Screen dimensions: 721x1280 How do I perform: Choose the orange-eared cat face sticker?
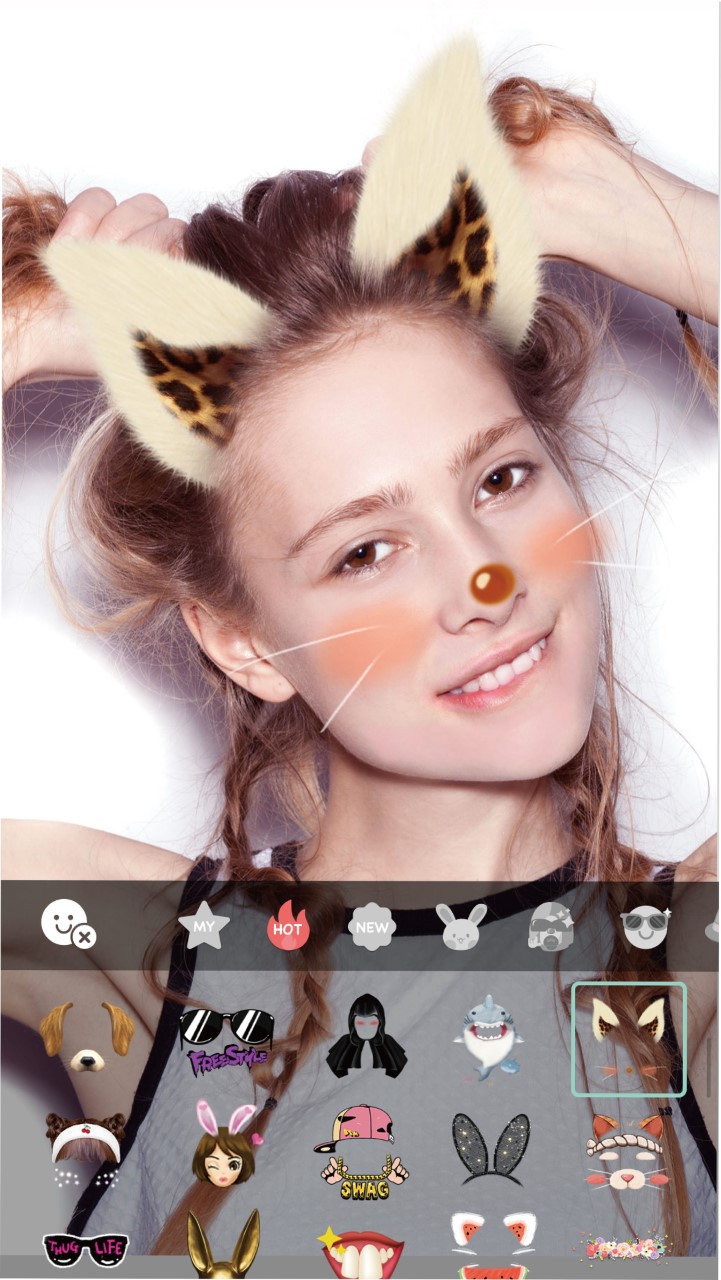[x=628, y=1150]
